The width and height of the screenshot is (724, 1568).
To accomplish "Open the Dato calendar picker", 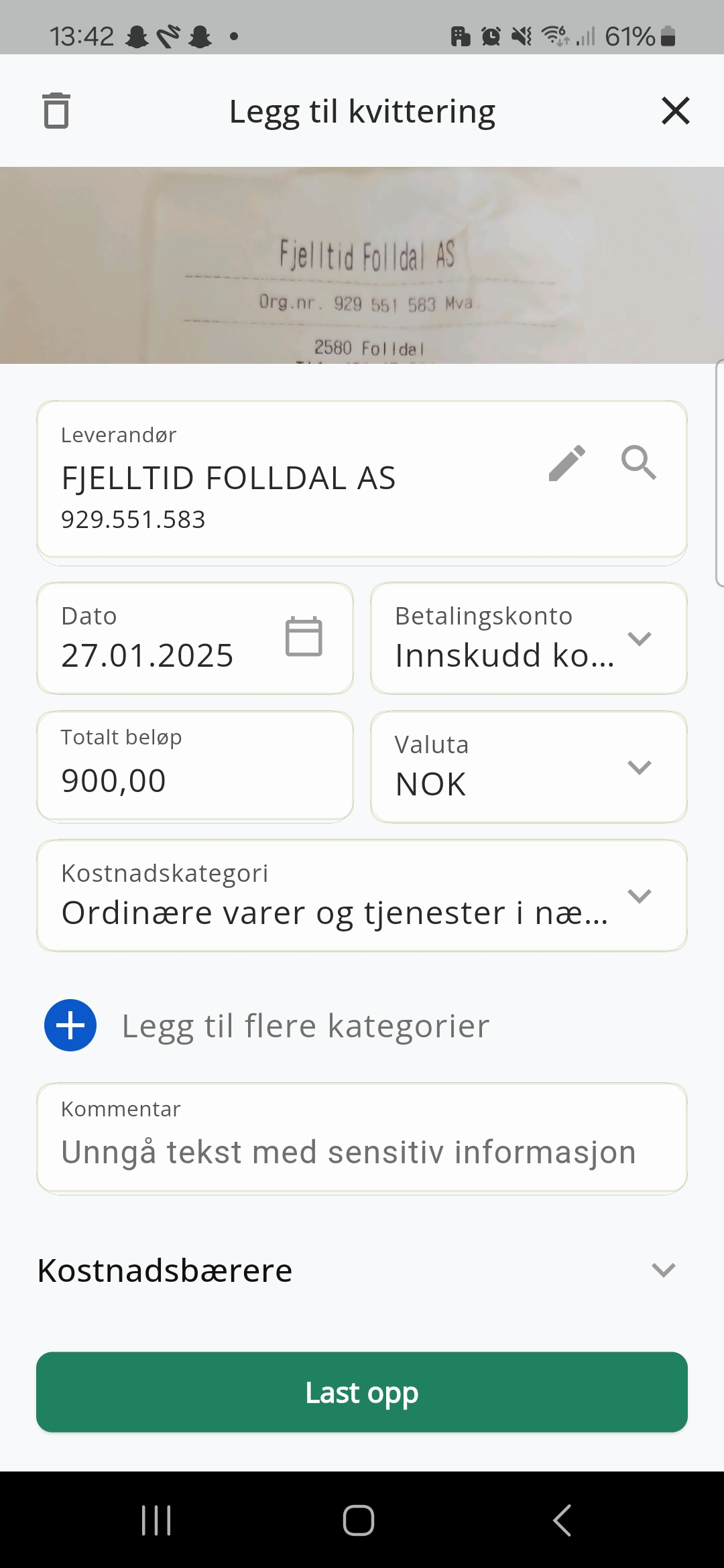I will [304, 637].
